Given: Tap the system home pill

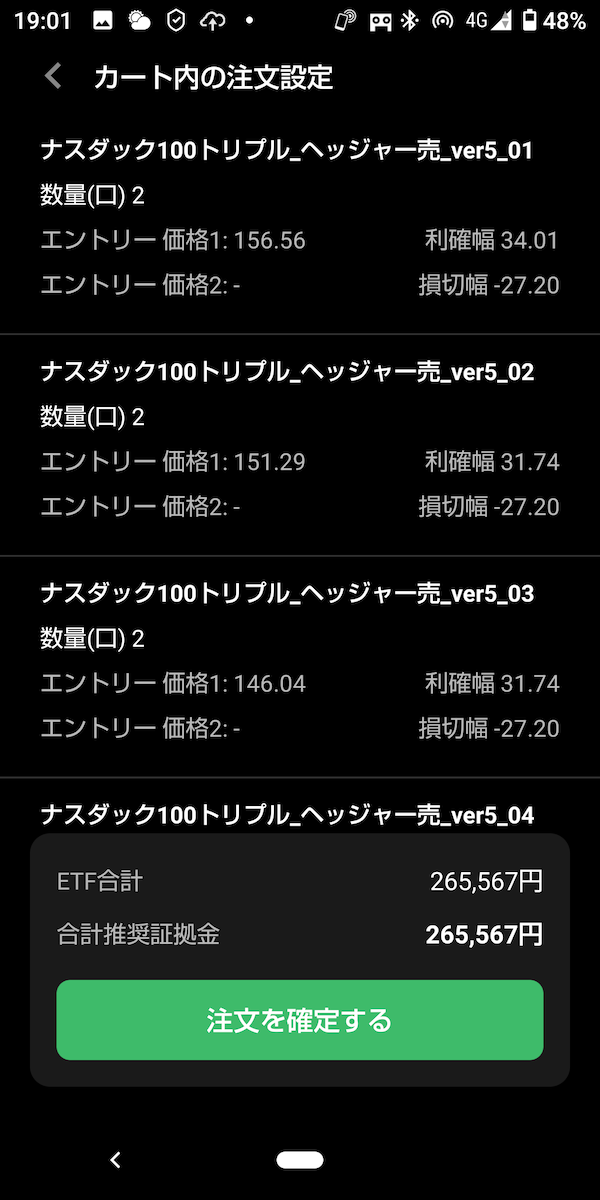Looking at the screenshot, I should pyautogui.click(x=300, y=1159).
